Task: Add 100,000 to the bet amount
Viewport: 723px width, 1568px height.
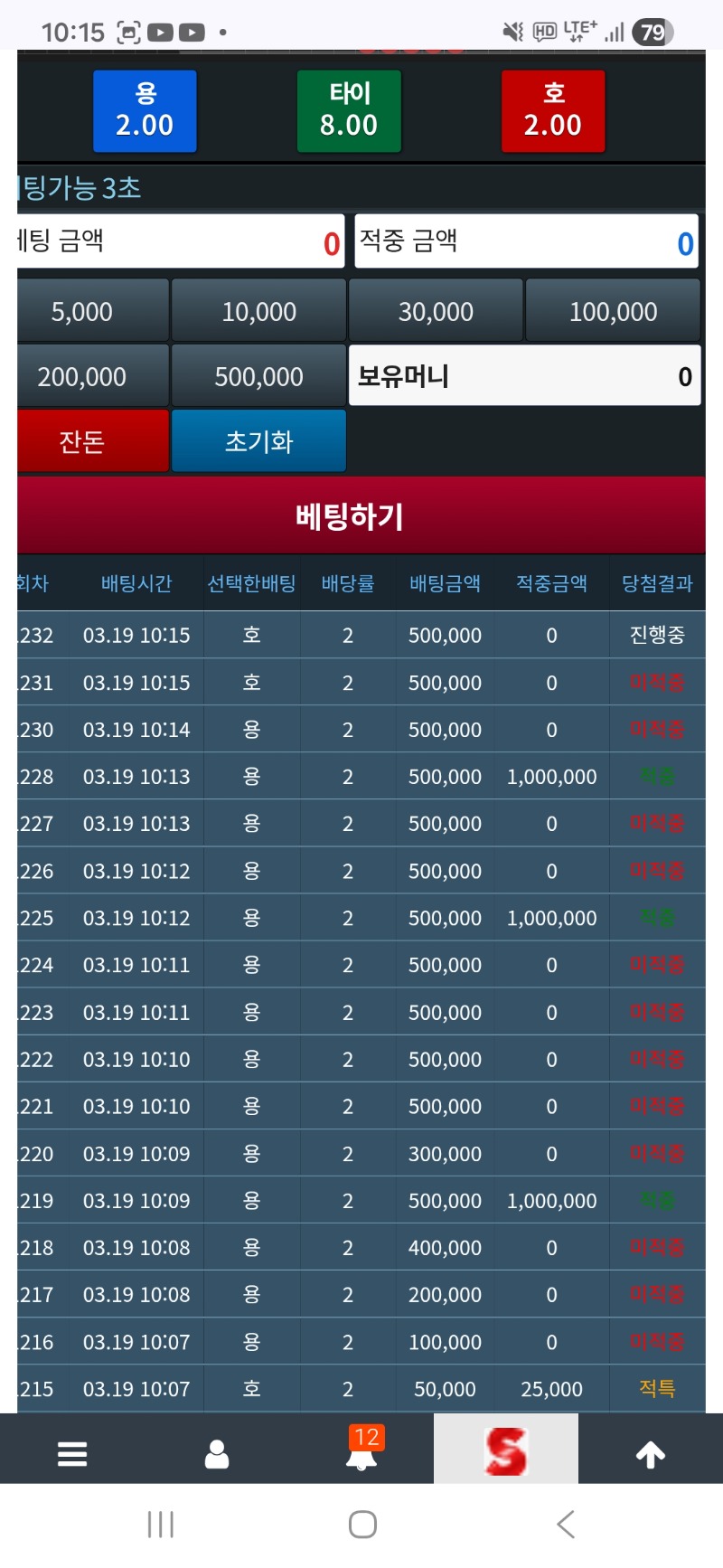Action: click(614, 311)
